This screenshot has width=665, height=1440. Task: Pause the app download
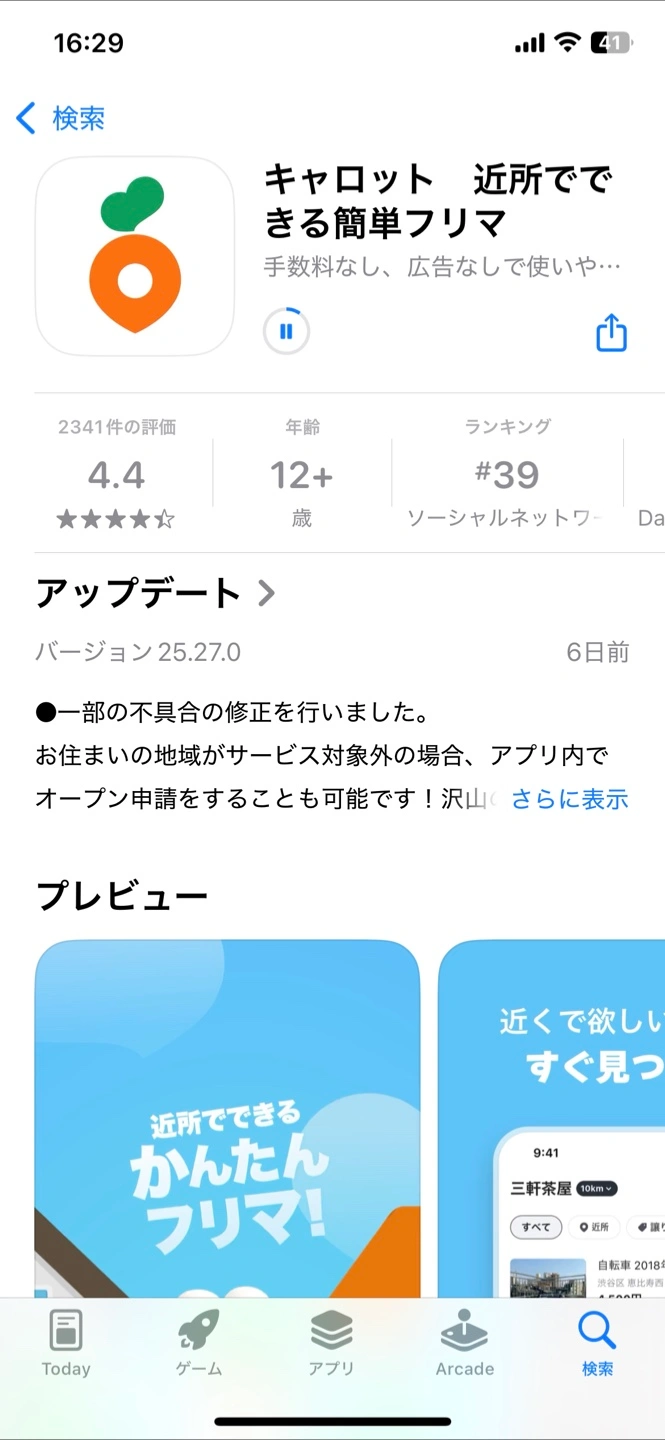[x=286, y=332]
